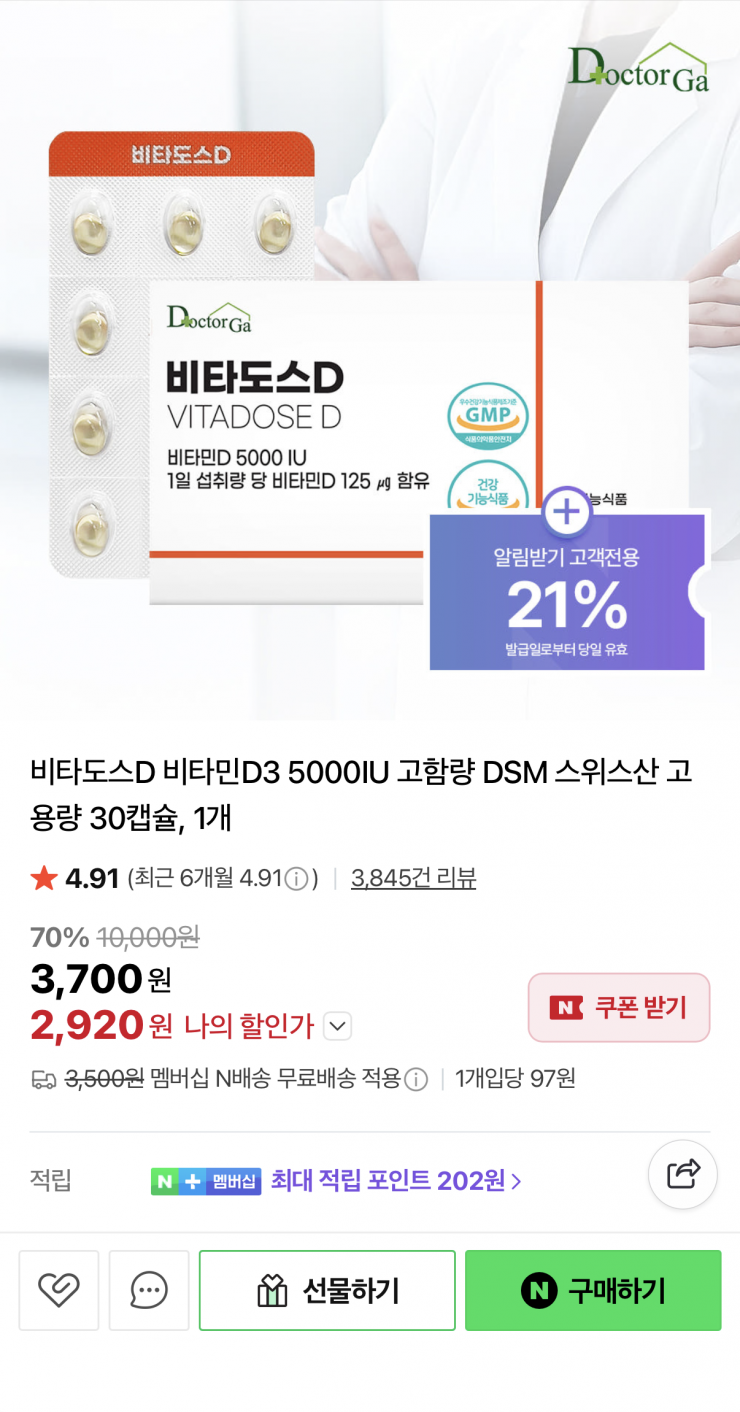View N배송 free shipping info icon
This screenshot has height=1412, width=740.
point(416,1080)
